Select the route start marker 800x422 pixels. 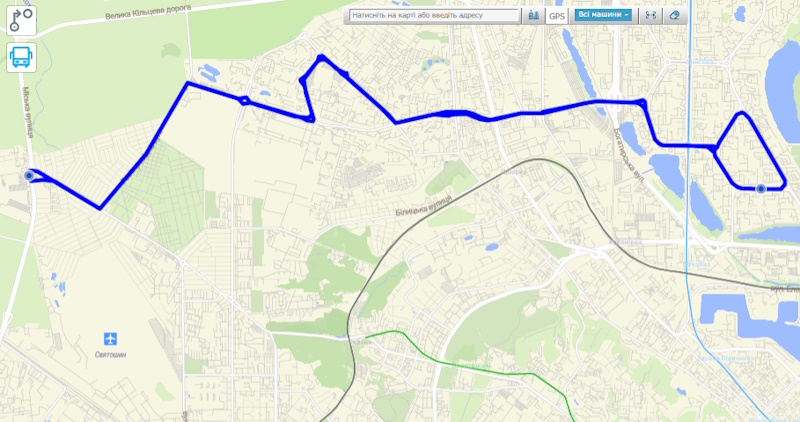point(28,176)
